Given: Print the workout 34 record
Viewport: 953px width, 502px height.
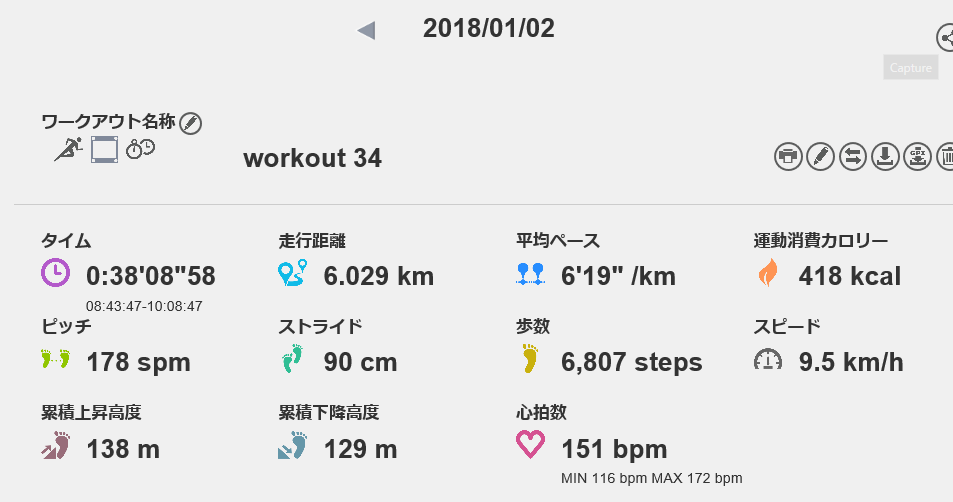Looking at the screenshot, I should pos(788,156).
